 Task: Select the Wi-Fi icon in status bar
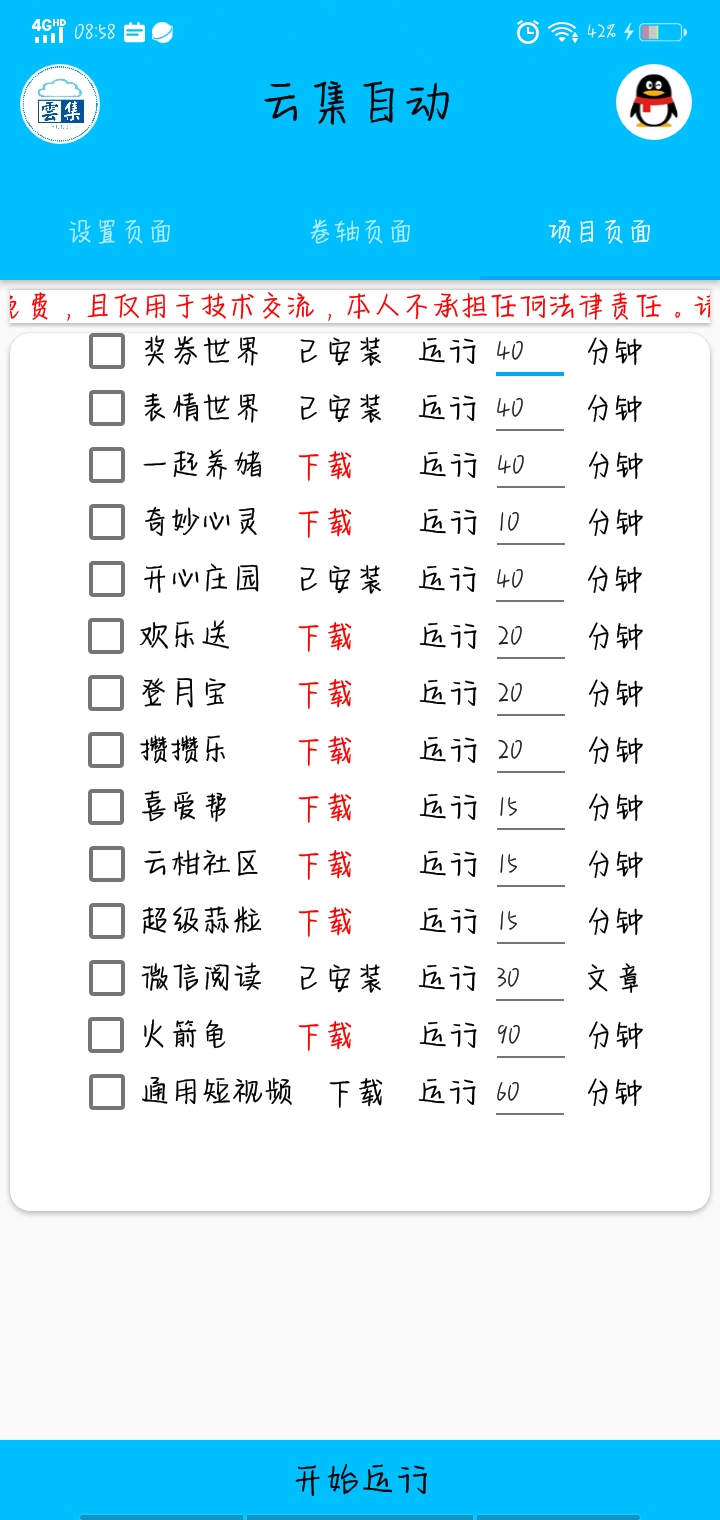561,31
